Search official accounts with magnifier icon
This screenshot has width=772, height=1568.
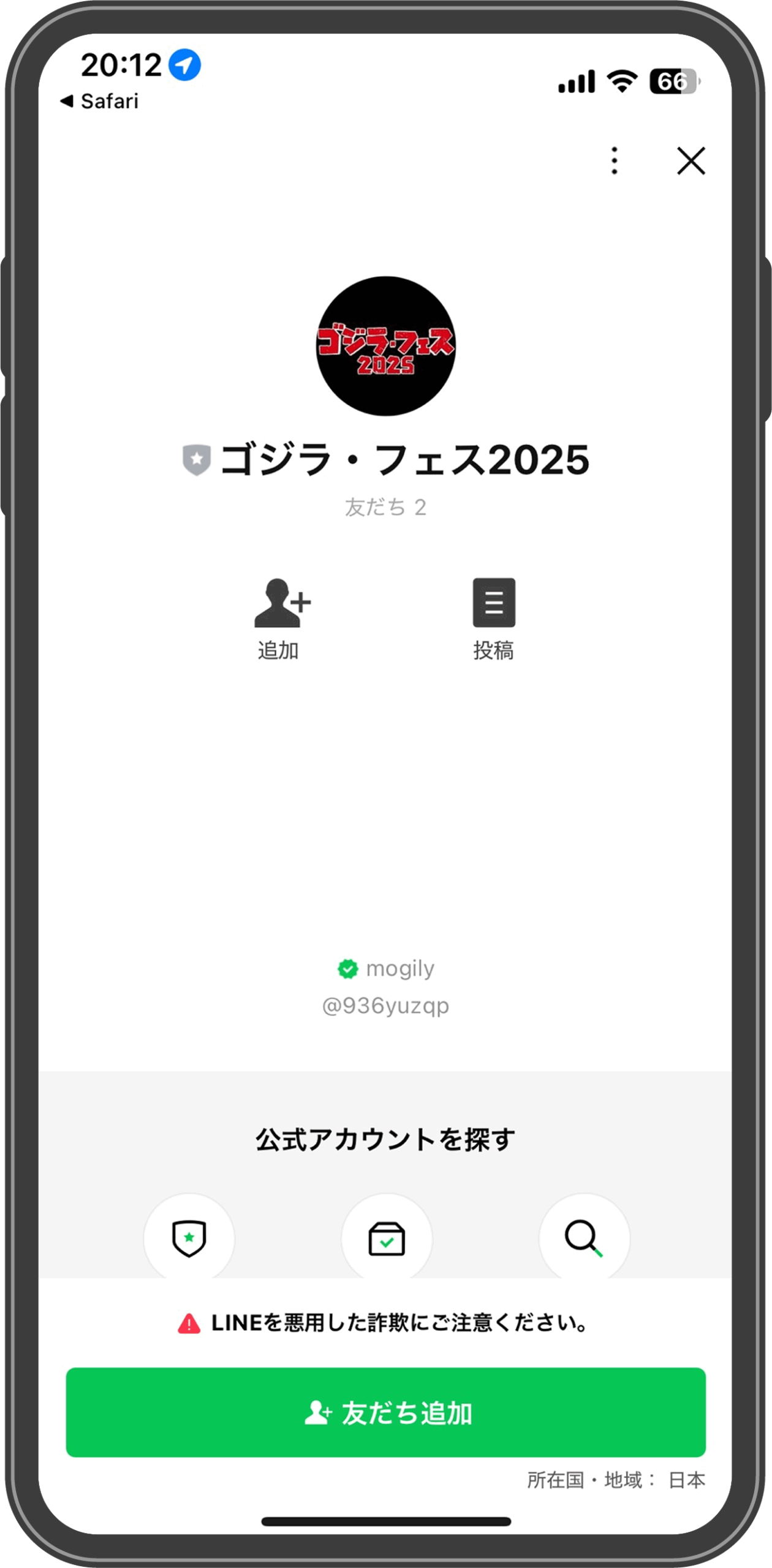coord(584,1238)
